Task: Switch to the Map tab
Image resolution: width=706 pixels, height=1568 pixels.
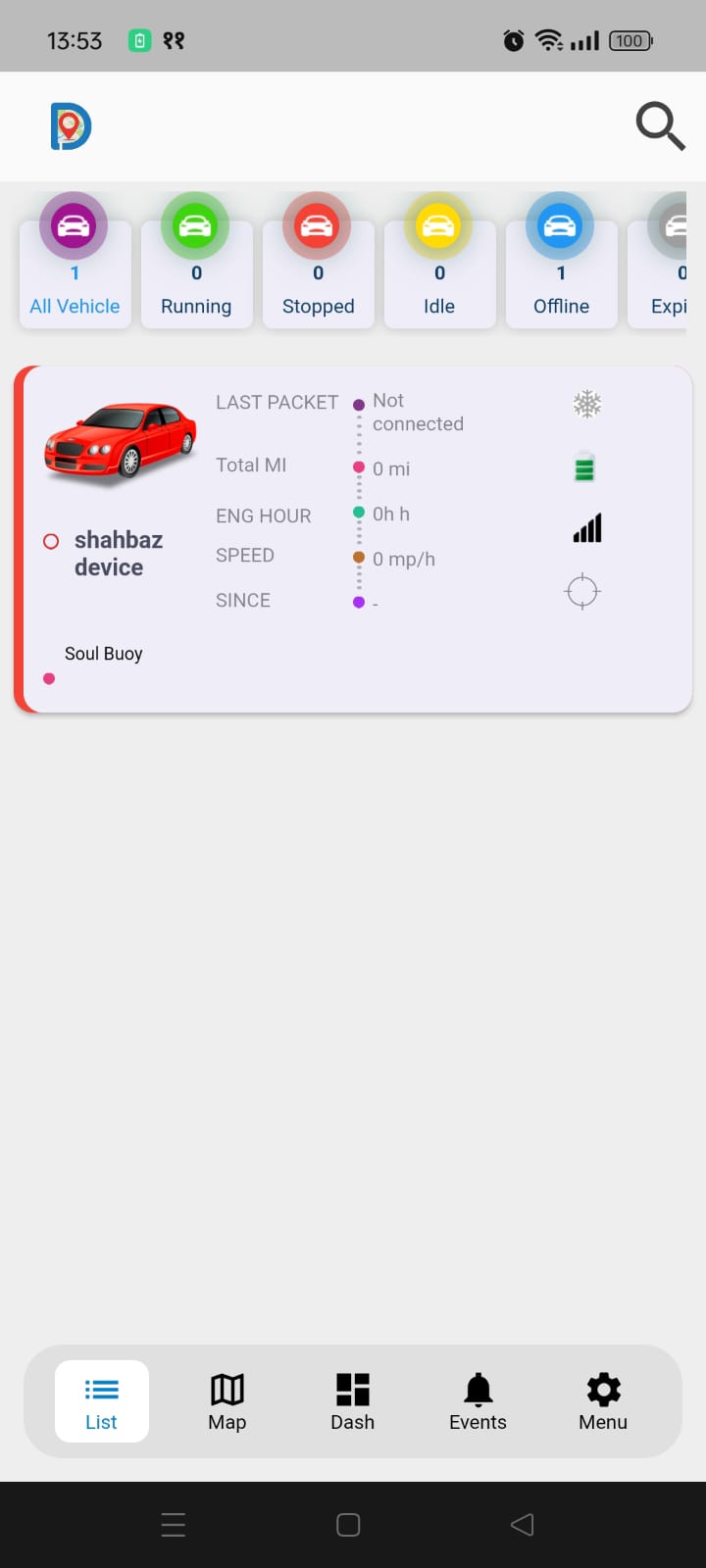Action: 227,1401
